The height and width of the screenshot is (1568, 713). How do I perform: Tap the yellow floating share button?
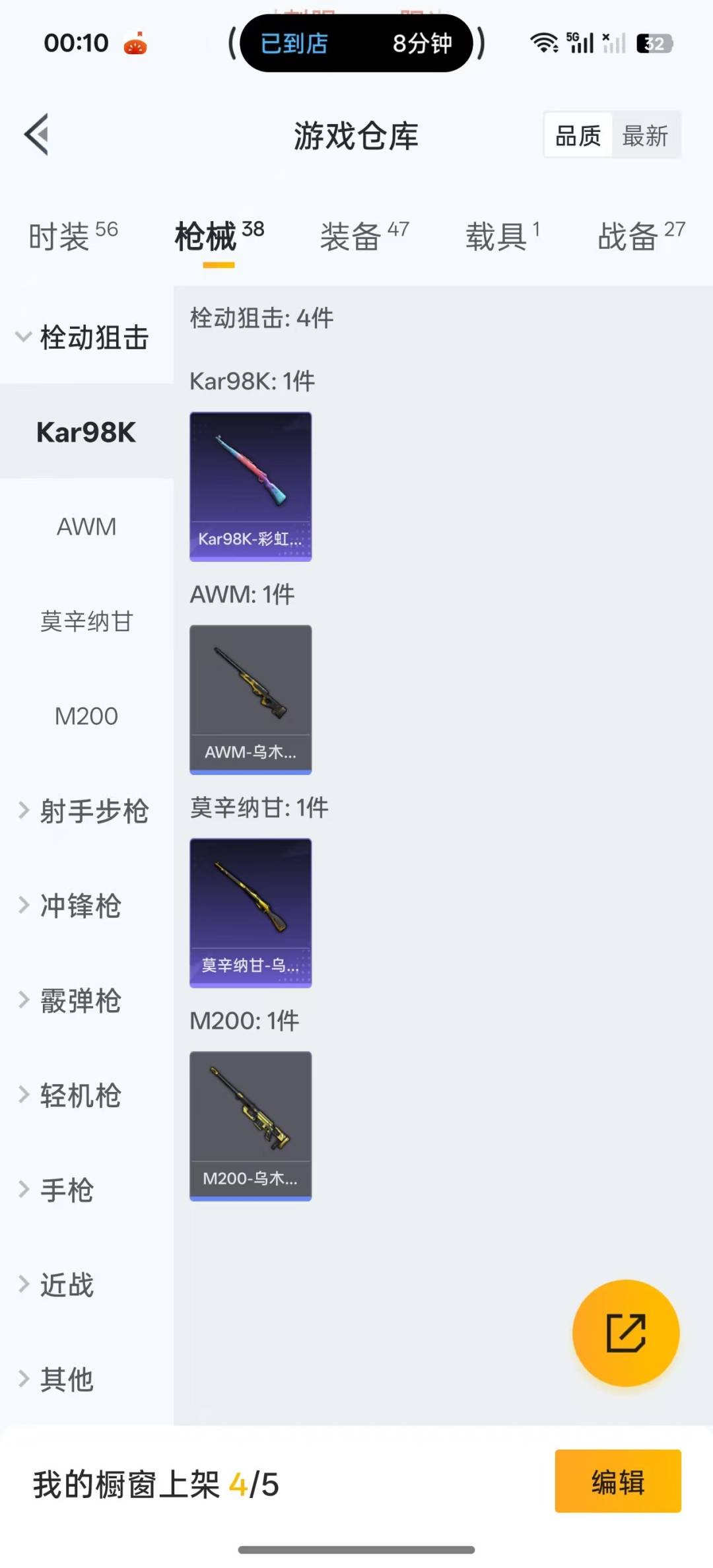tap(625, 1333)
